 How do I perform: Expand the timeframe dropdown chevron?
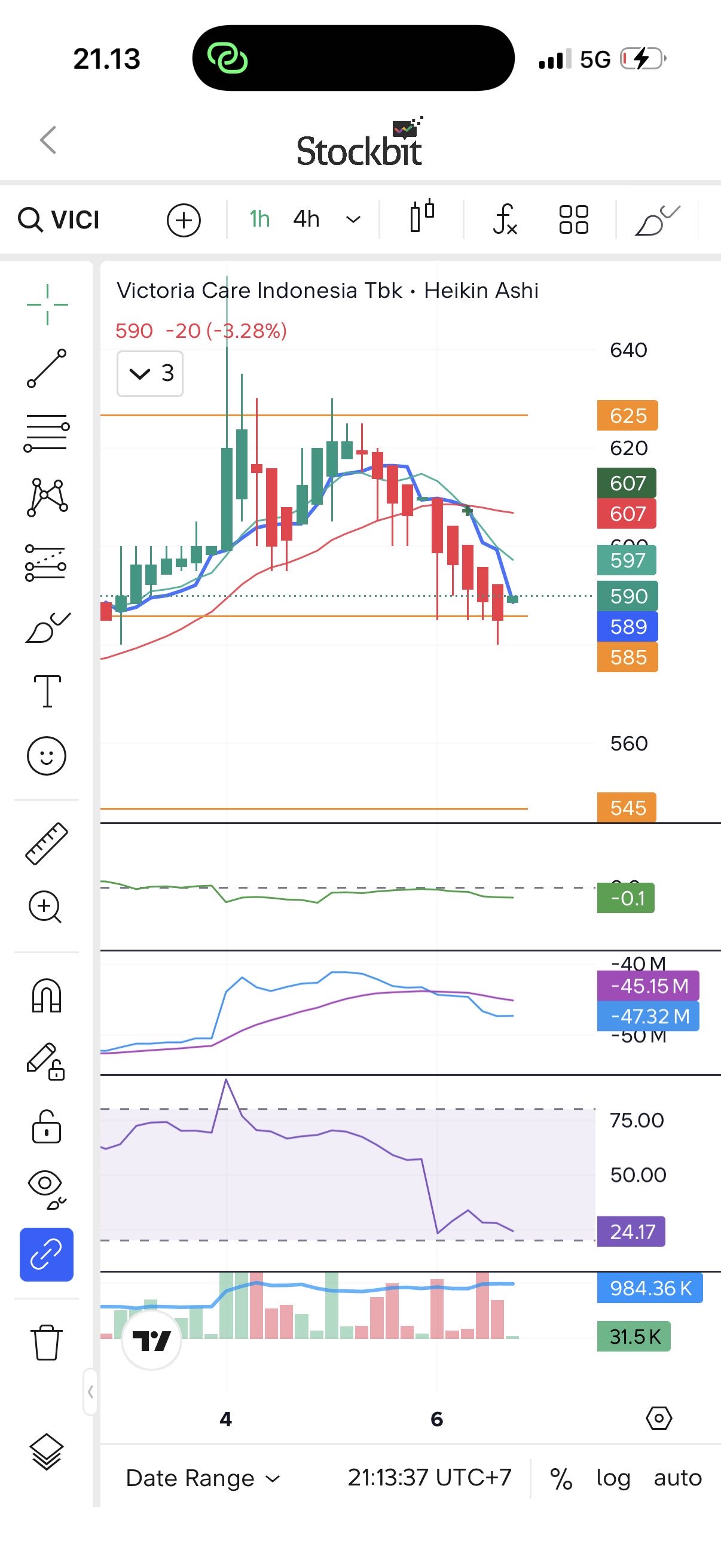[353, 219]
